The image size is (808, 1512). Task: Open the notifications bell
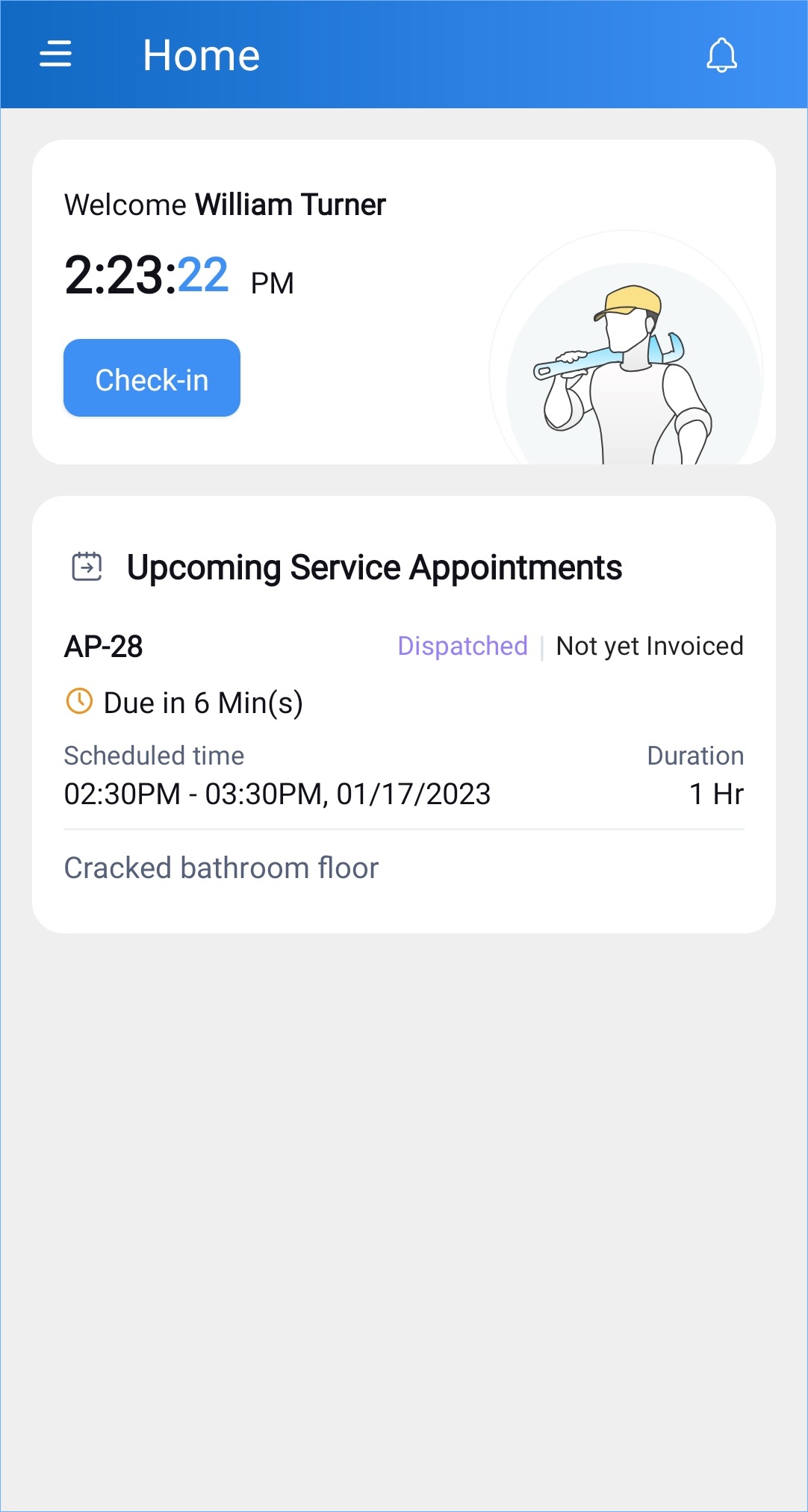[721, 55]
